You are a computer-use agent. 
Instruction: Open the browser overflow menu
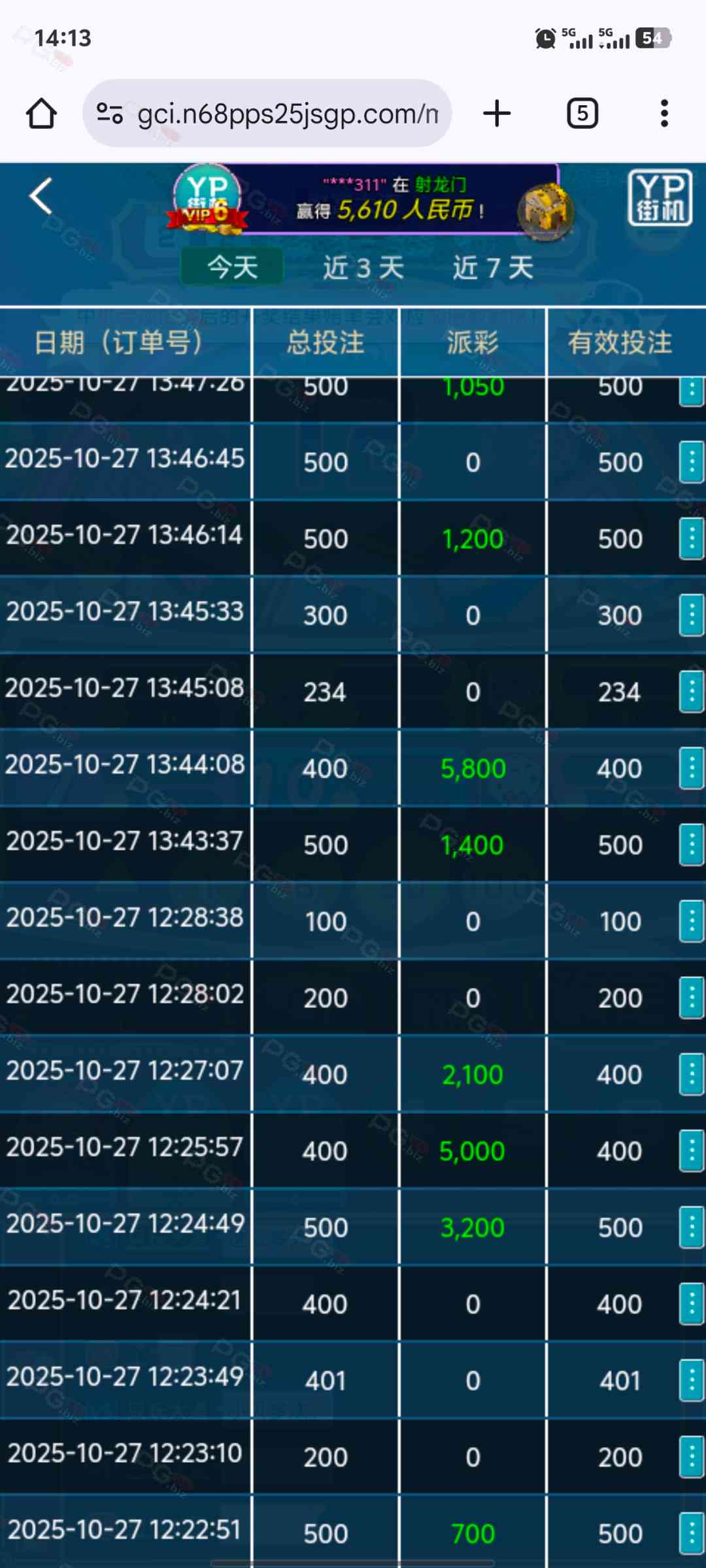664,114
